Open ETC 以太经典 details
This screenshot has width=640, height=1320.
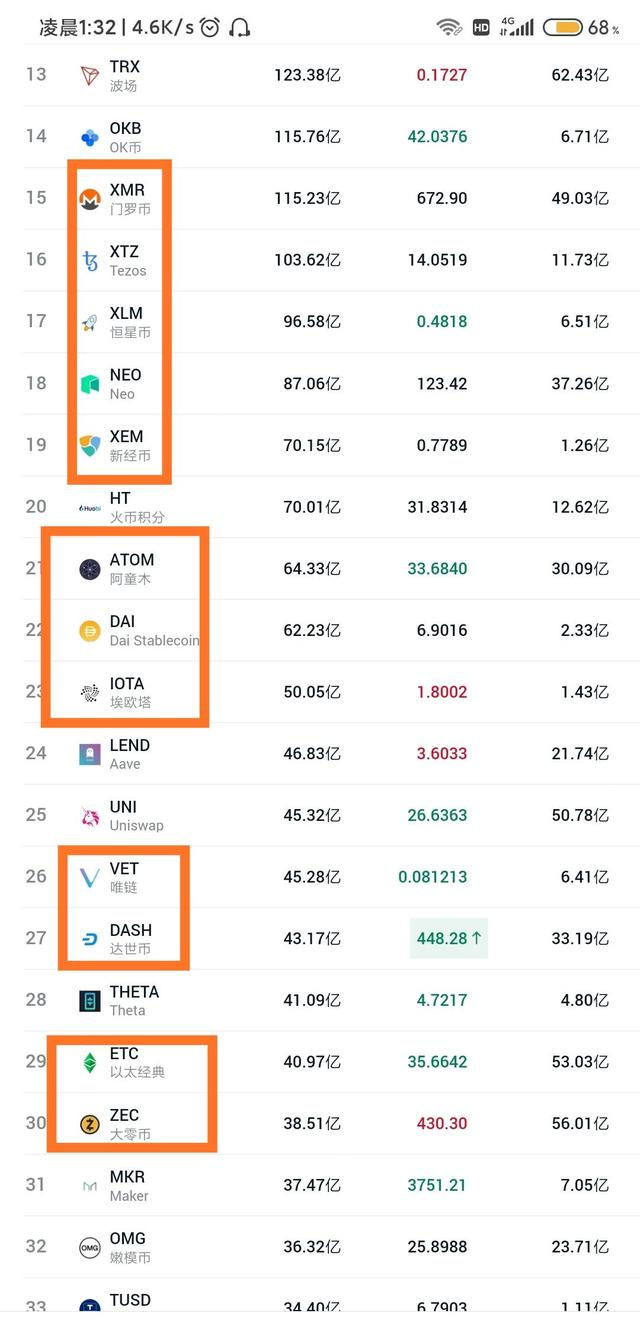point(320,1062)
